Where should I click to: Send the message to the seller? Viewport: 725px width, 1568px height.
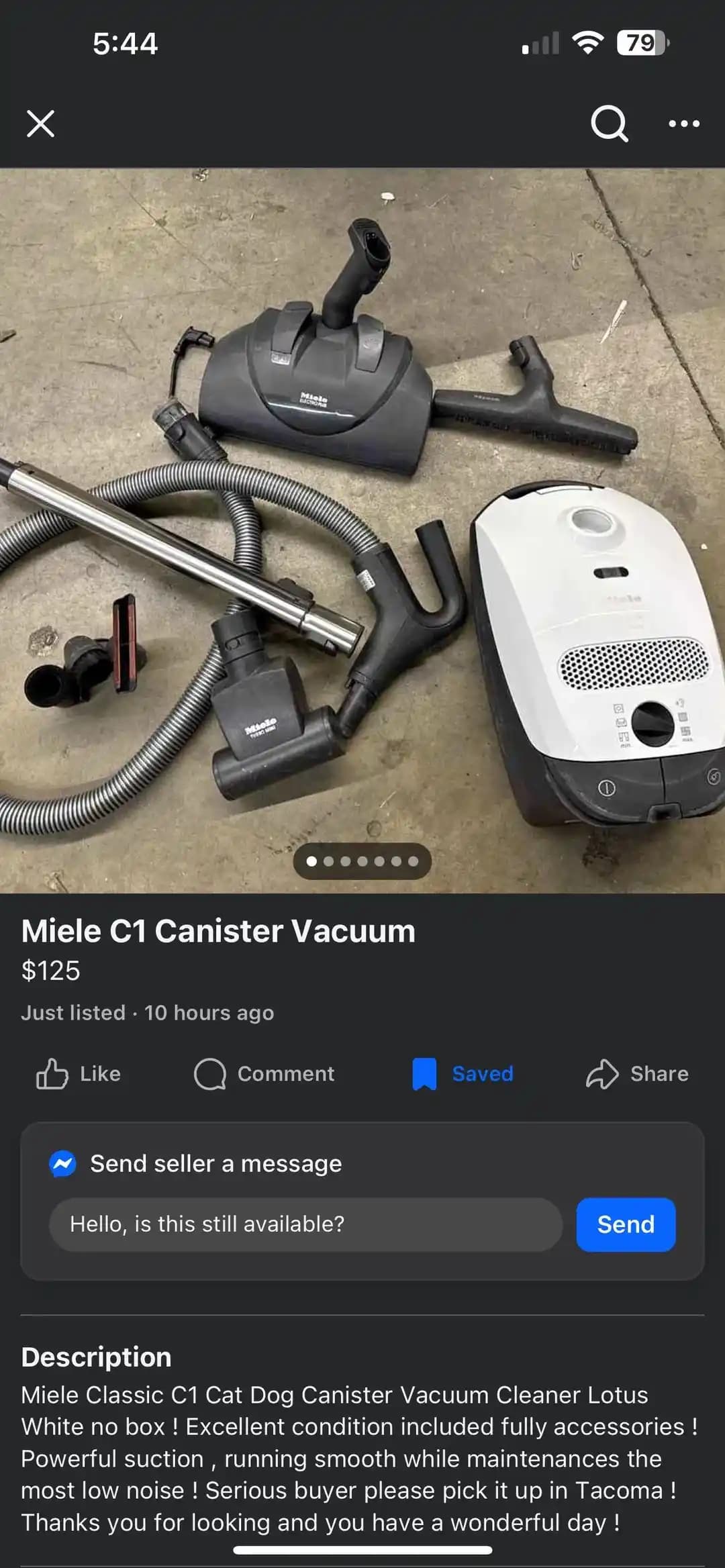point(625,1224)
